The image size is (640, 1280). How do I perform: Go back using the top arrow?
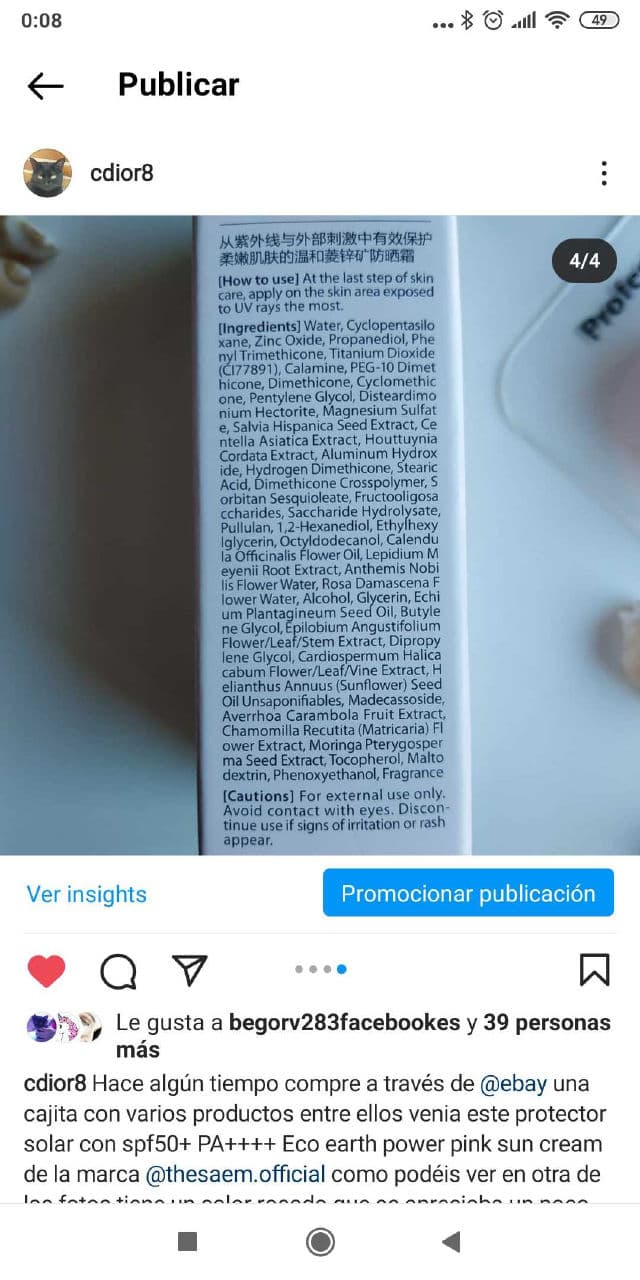coord(46,86)
